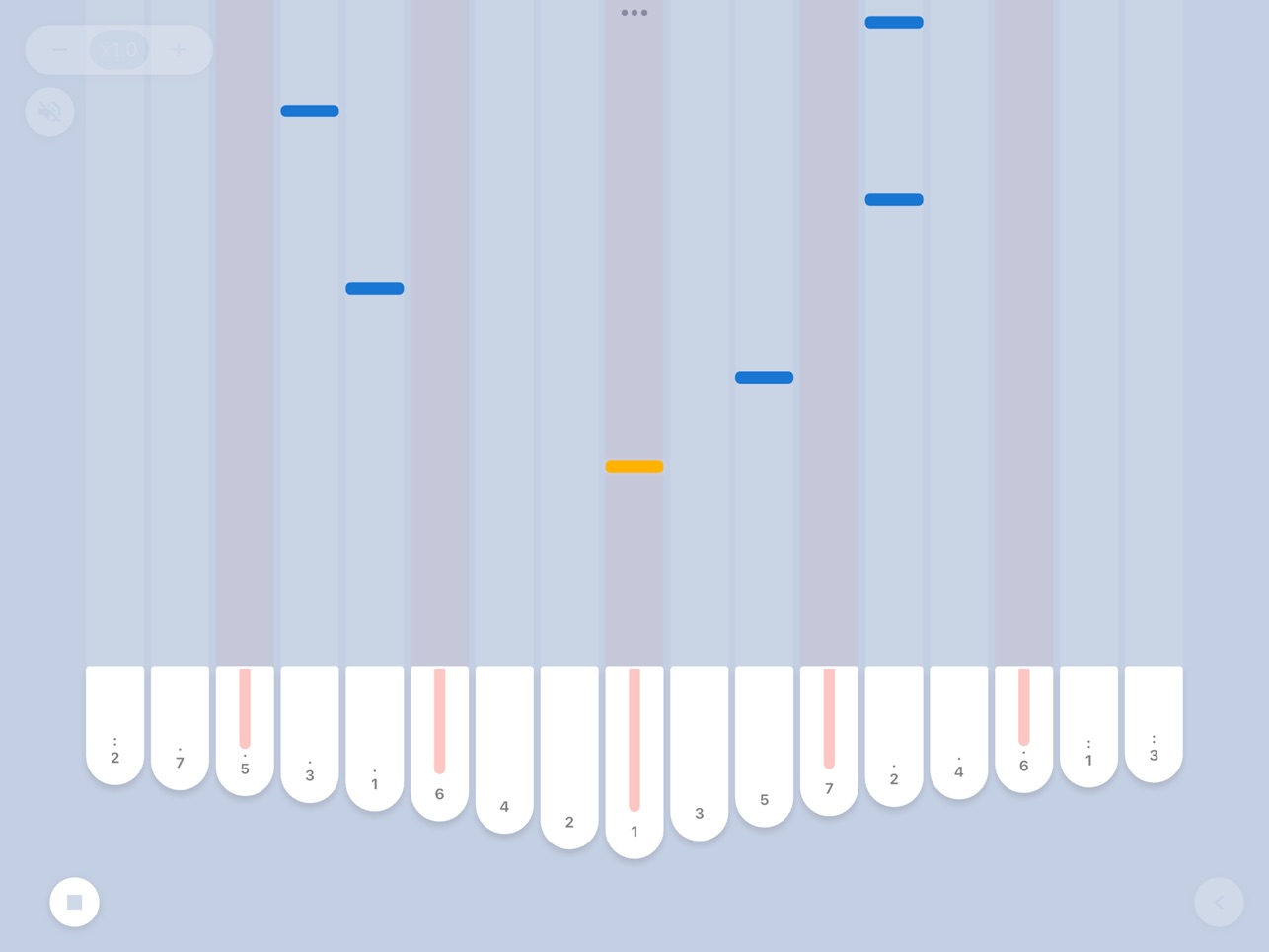Image resolution: width=1269 pixels, height=952 pixels.
Task: Pluck the double-dotted 2 tine
Action: point(114,725)
